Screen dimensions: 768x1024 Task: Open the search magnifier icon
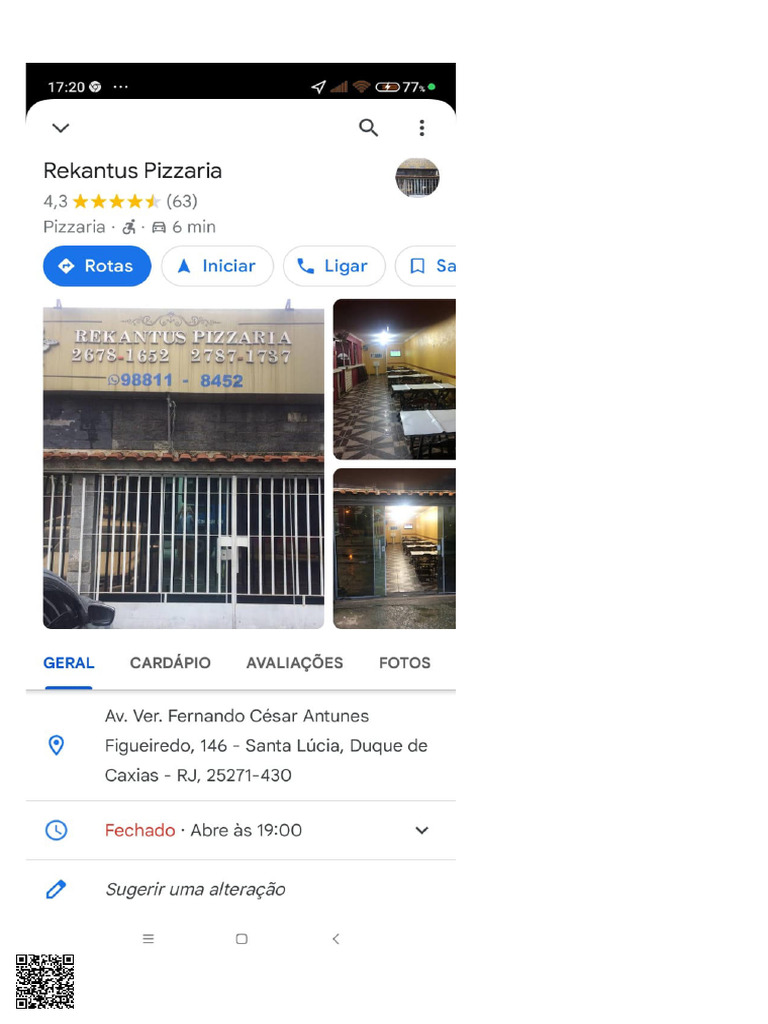tap(368, 127)
